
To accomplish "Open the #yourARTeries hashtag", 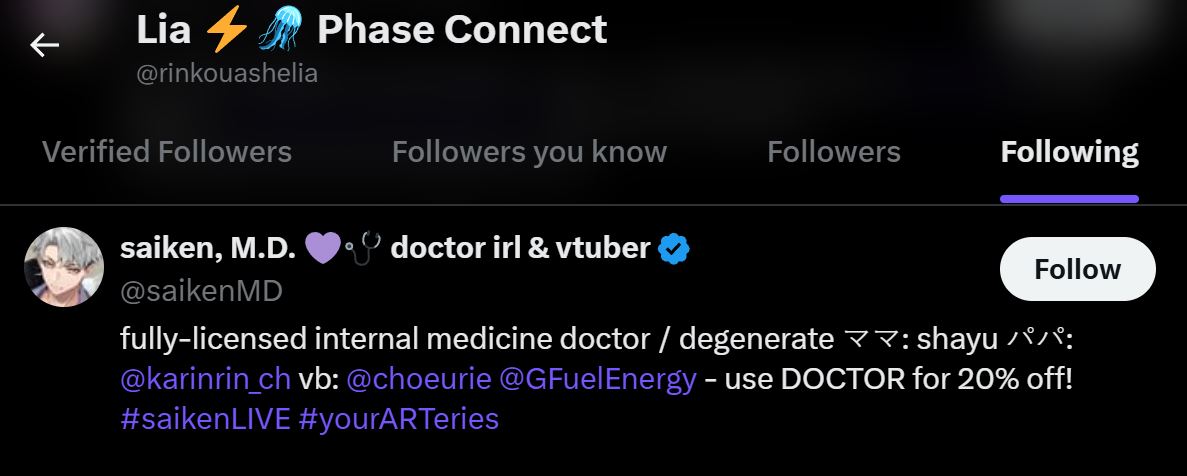I will pos(398,417).
